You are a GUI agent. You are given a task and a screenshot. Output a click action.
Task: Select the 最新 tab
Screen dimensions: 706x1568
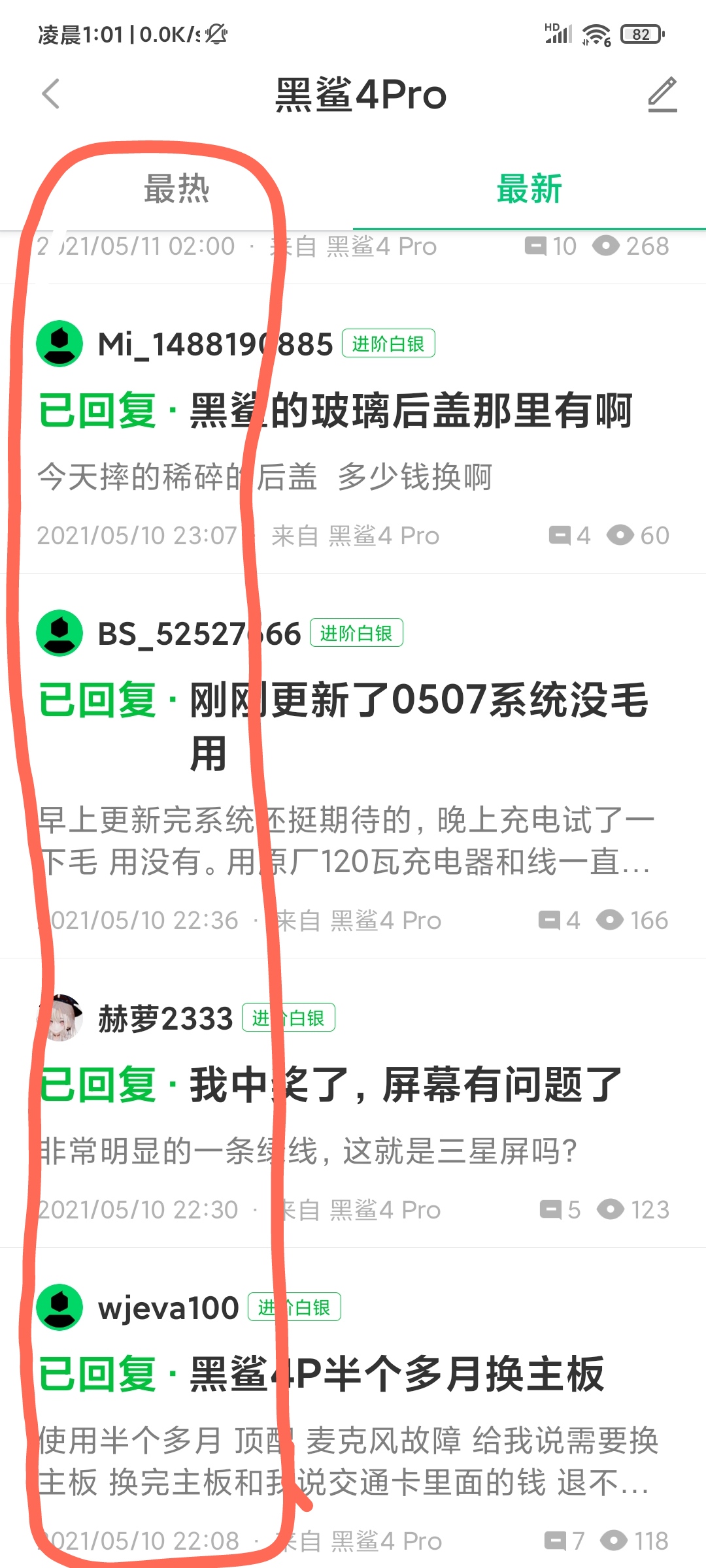pyautogui.click(x=529, y=189)
